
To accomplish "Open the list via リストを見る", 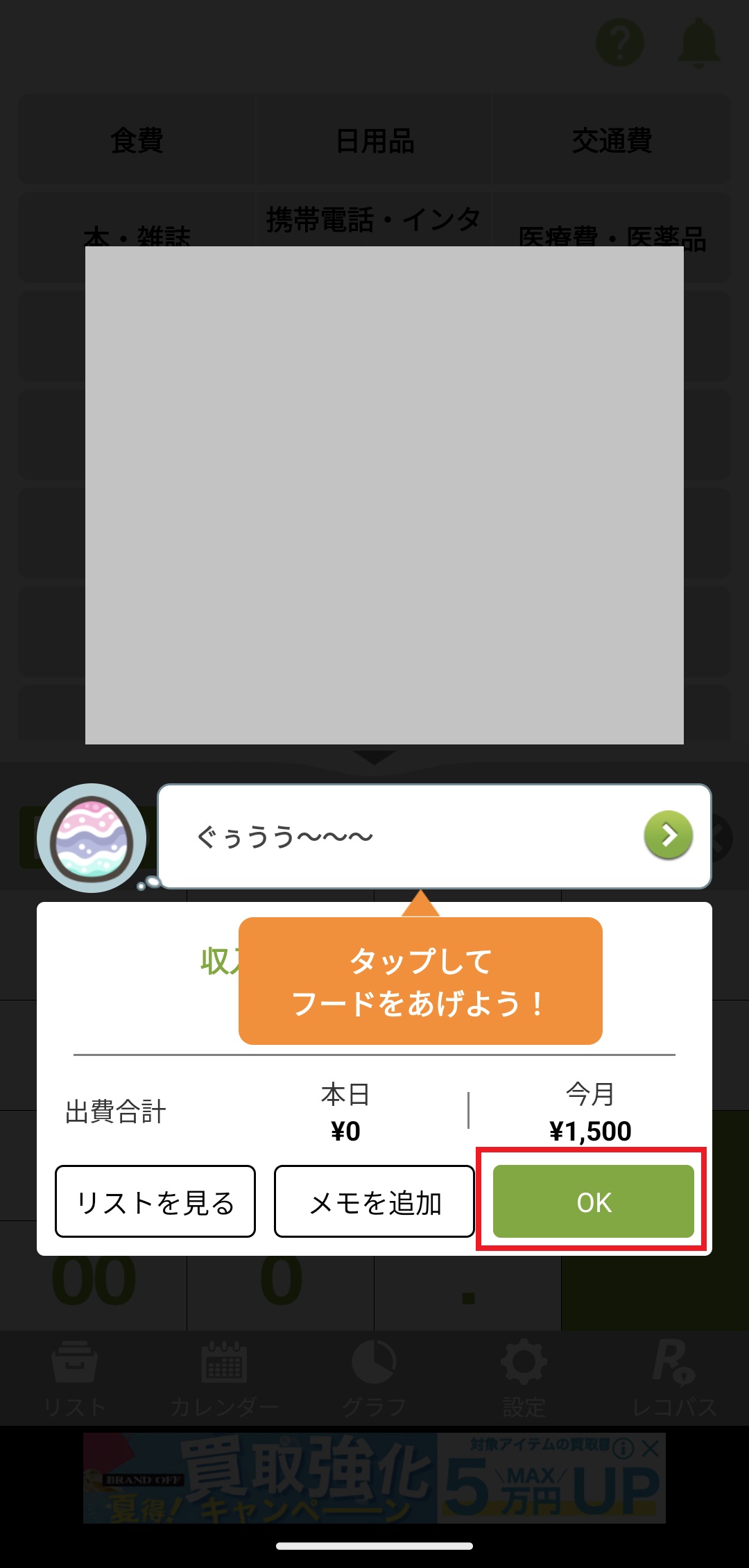I will (155, 1202).
